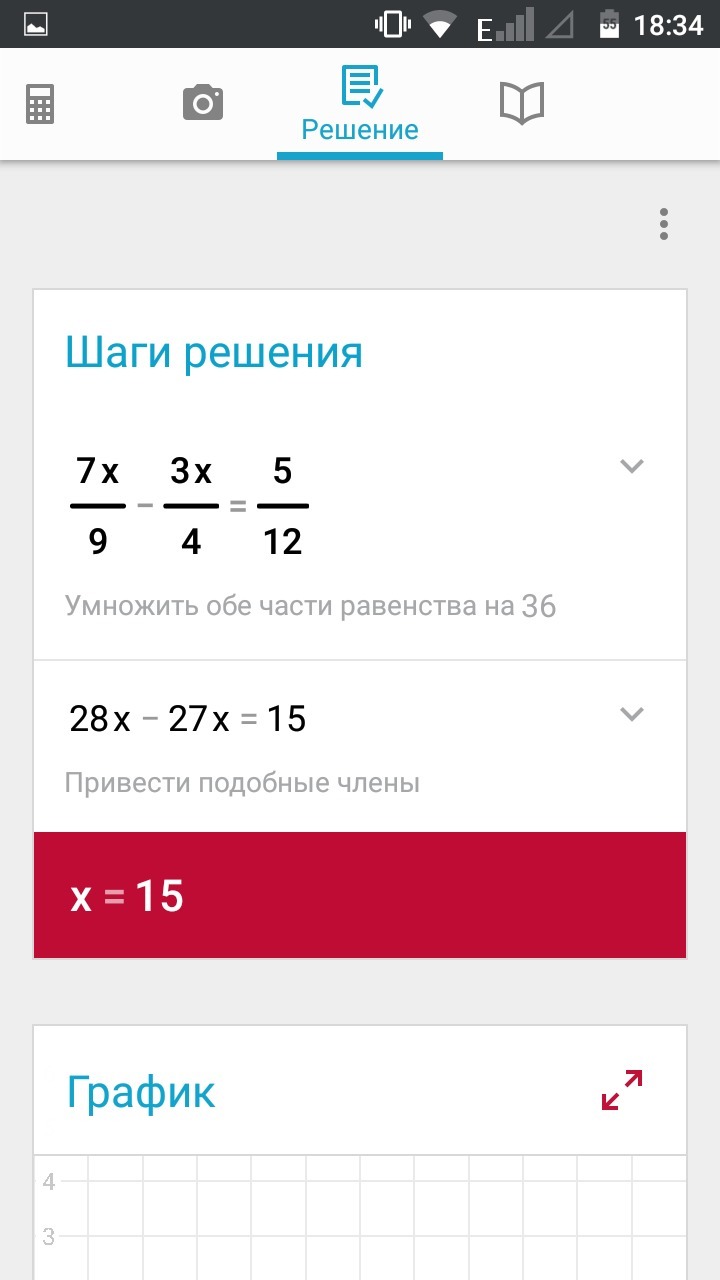Expand the 28x − 27x = 15 step

(x=631, y=714)
